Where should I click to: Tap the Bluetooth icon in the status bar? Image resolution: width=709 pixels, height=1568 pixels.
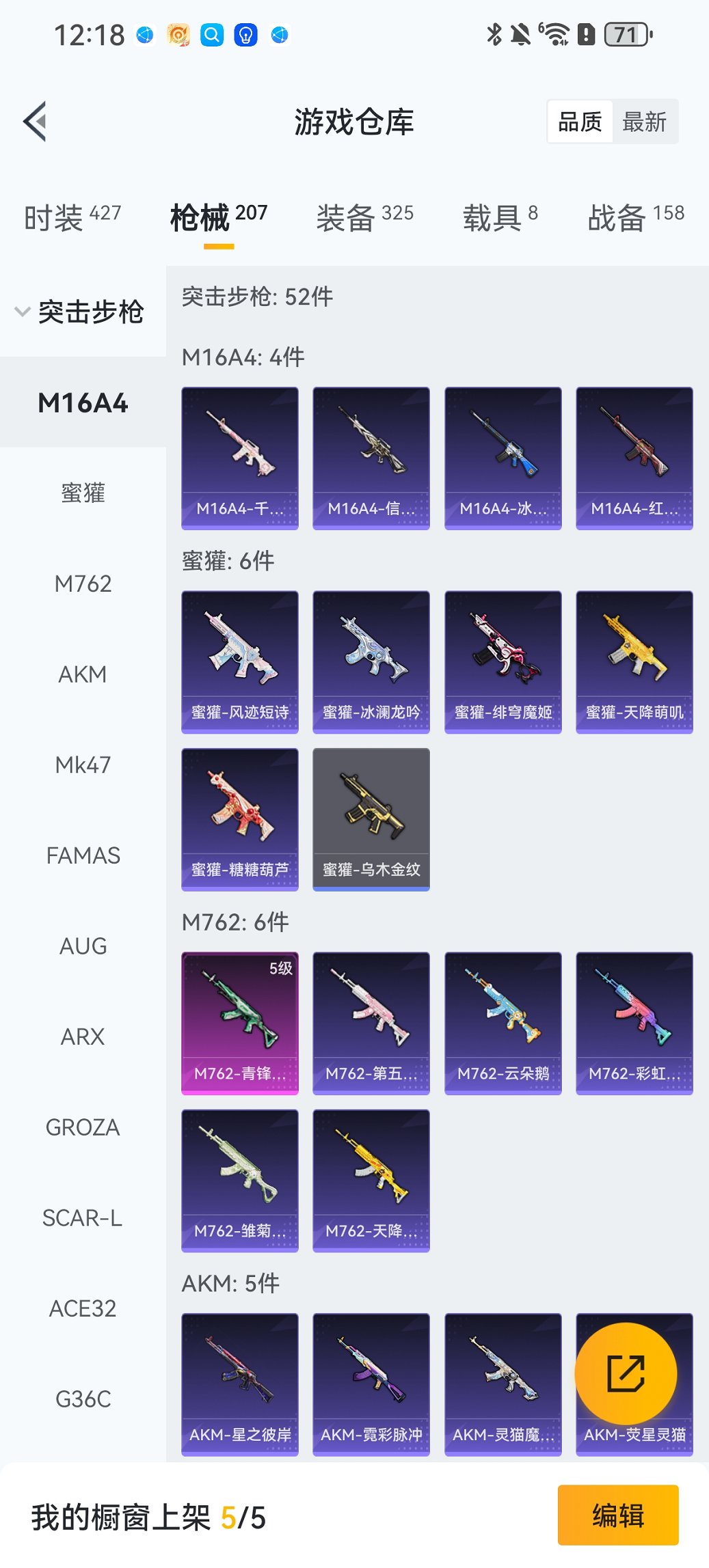494,33
